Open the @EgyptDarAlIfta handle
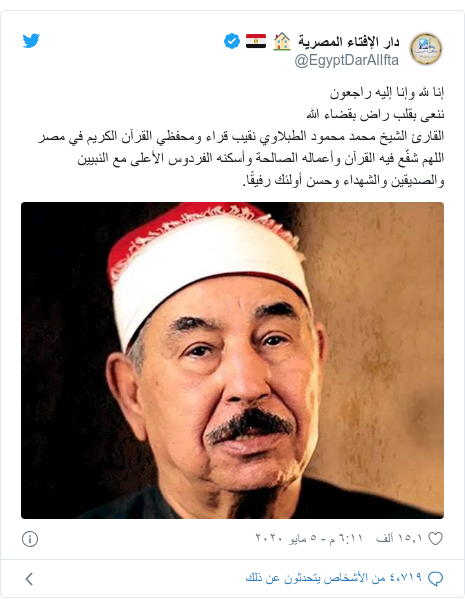This screenshot has height=607, width=465. 347,60
